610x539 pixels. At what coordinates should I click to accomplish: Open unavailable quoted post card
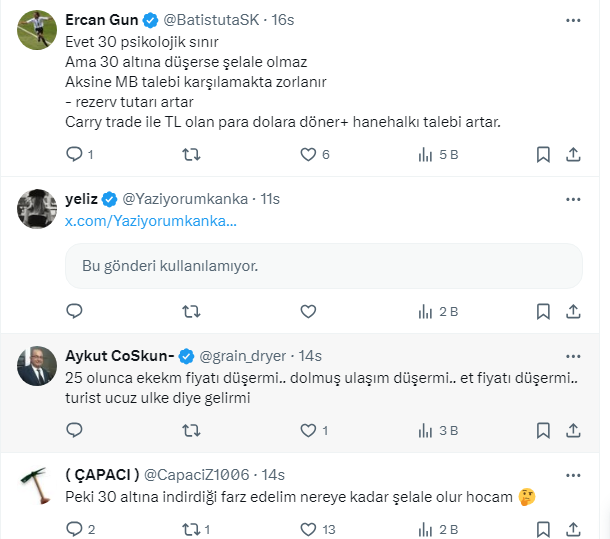point(324,266)
